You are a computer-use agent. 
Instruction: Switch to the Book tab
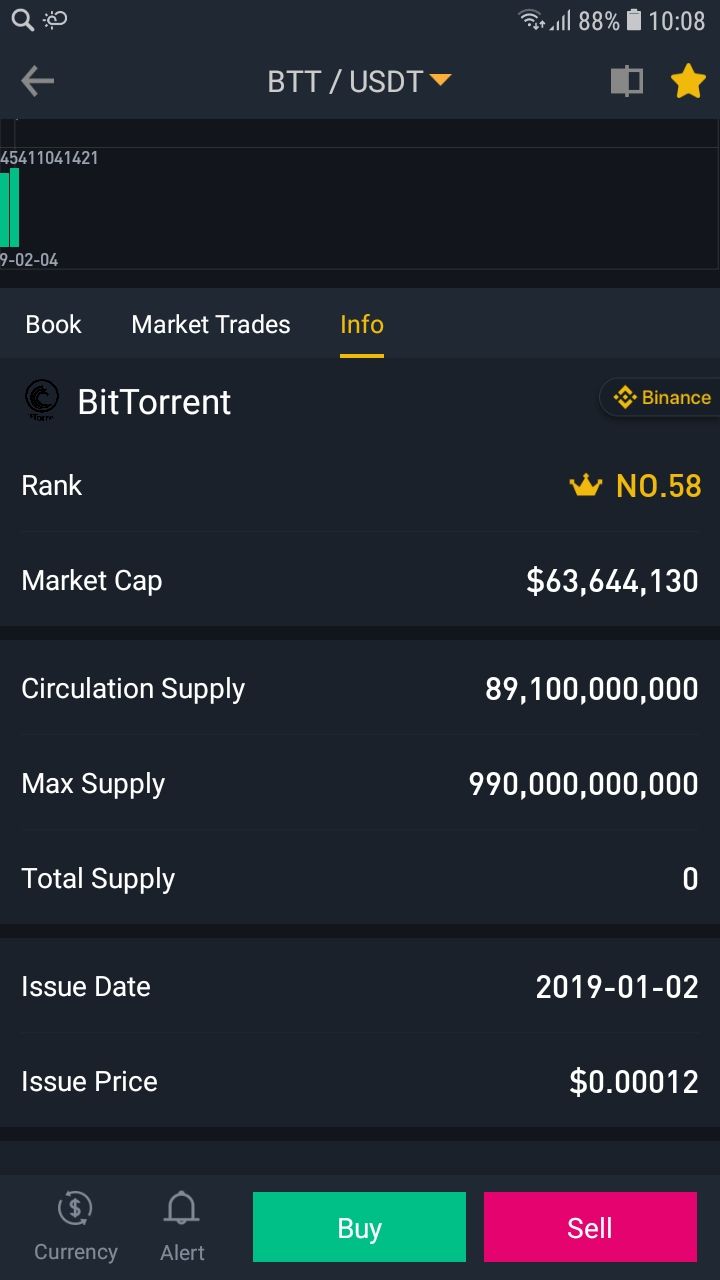coord(54,324)
